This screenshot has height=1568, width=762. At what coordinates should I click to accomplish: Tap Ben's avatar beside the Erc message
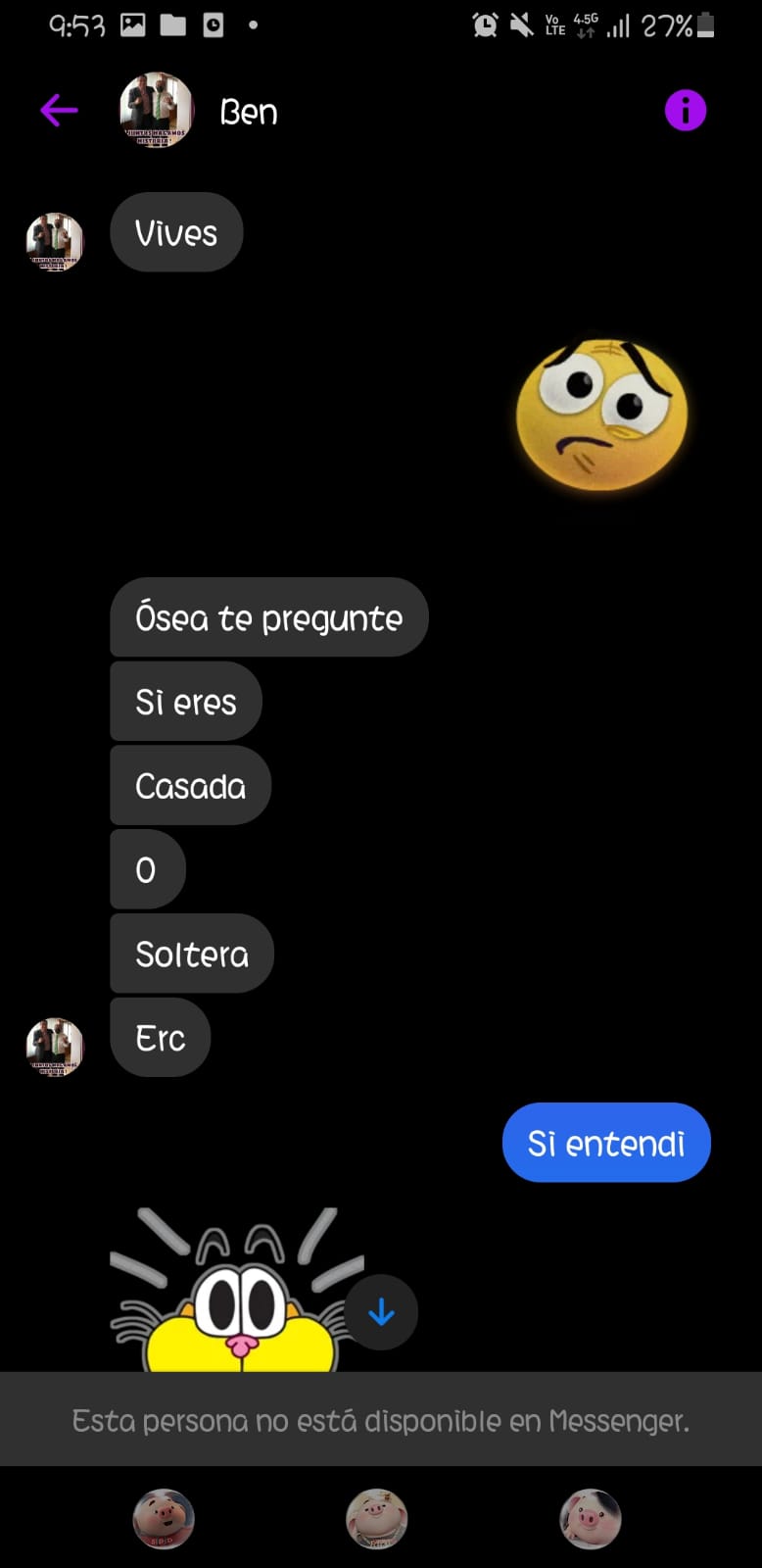(55, 1047)
